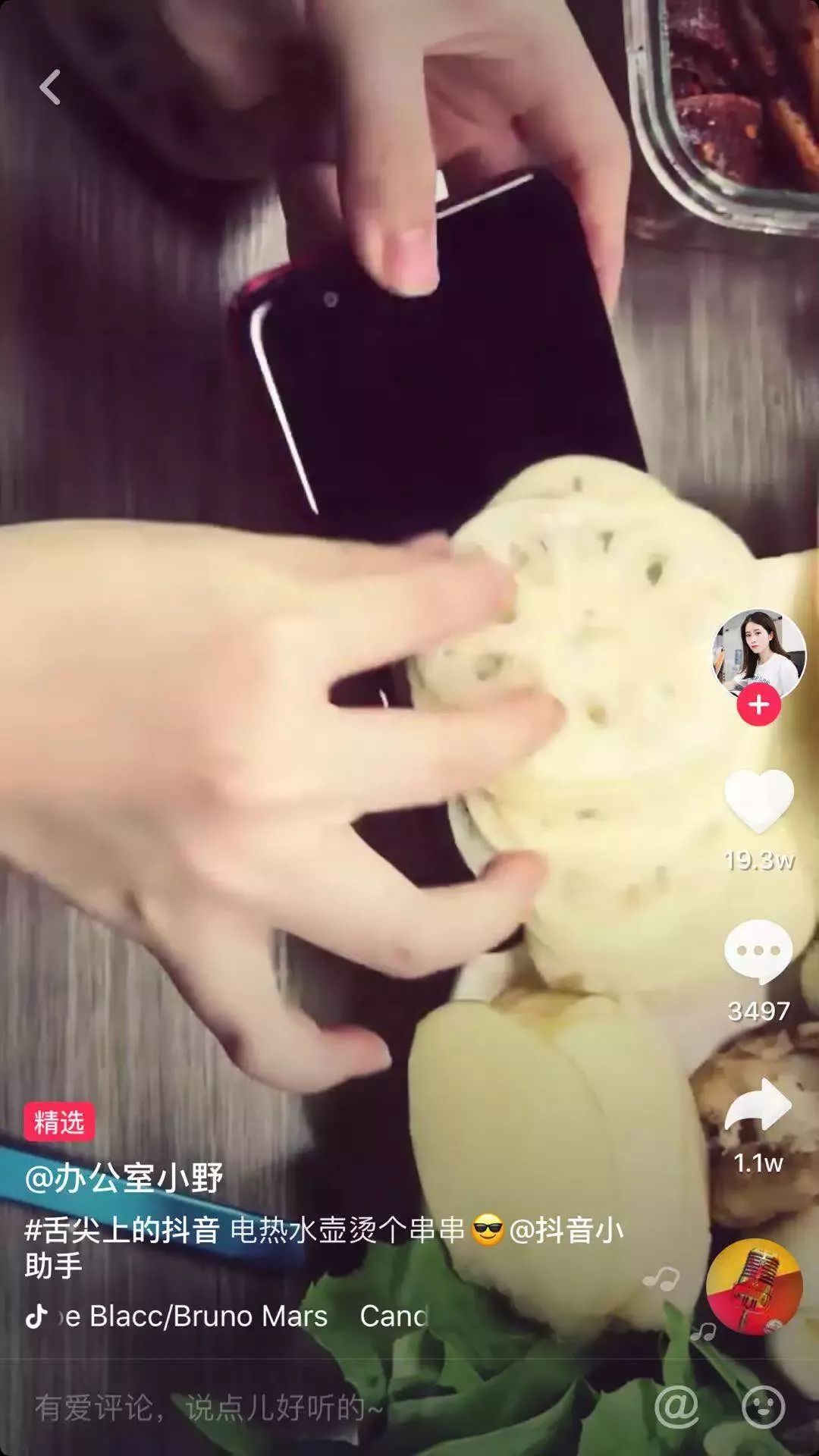
Task: Open the #舌尖上的抖音 hashtag
Action: pos(122,1229)
